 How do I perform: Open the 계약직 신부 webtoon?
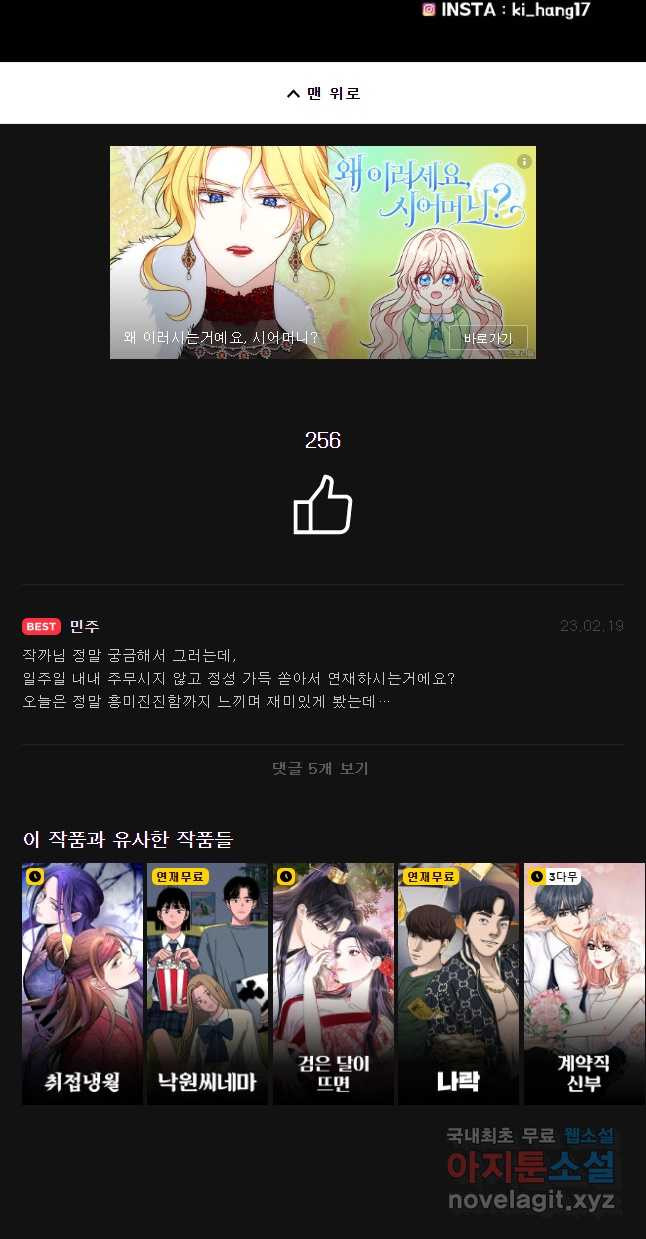point(584,983)
